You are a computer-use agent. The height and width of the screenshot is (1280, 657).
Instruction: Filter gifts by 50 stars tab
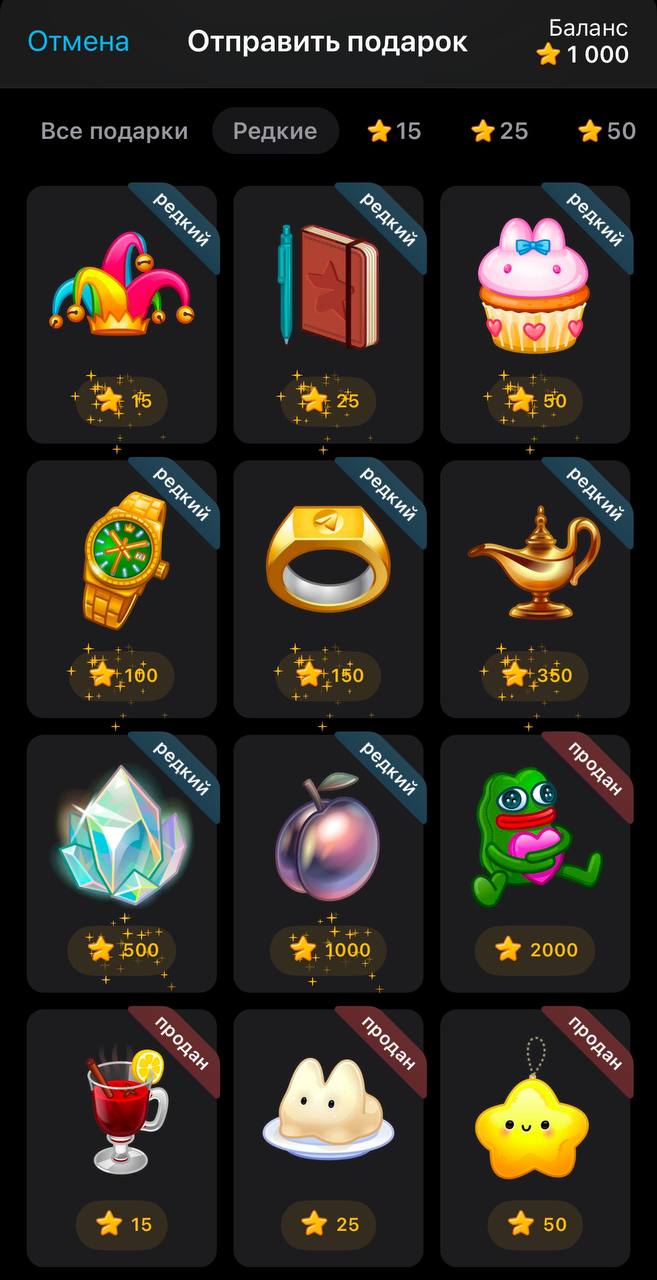(x=607, y=131)
